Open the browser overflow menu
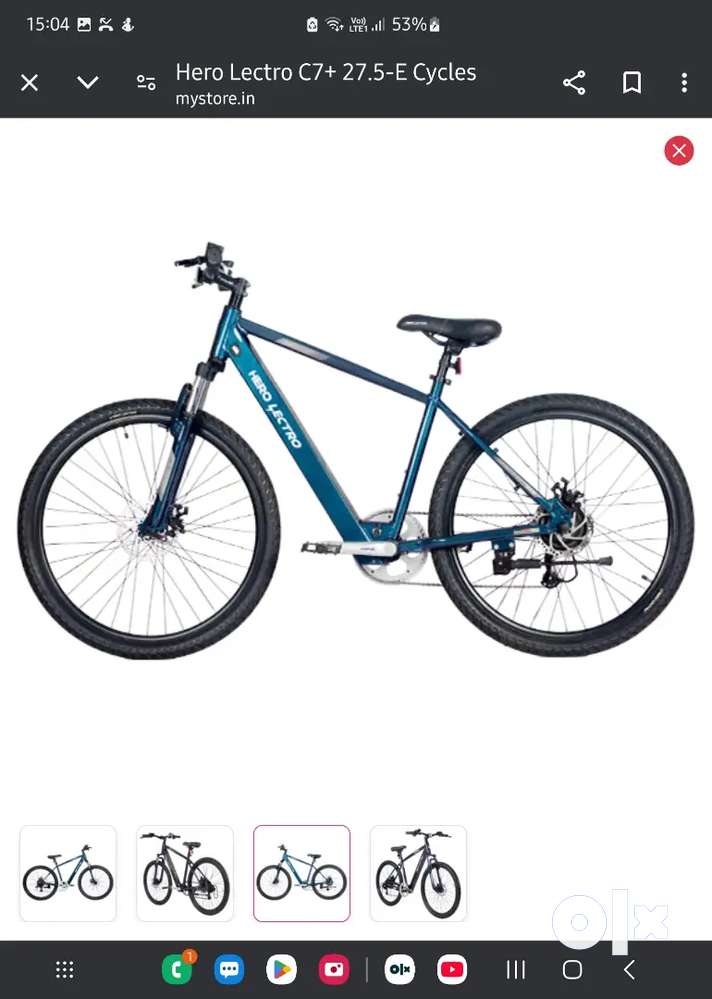This screenshot has width=712, height=999. pyautogui.click(x=685, y=83)
